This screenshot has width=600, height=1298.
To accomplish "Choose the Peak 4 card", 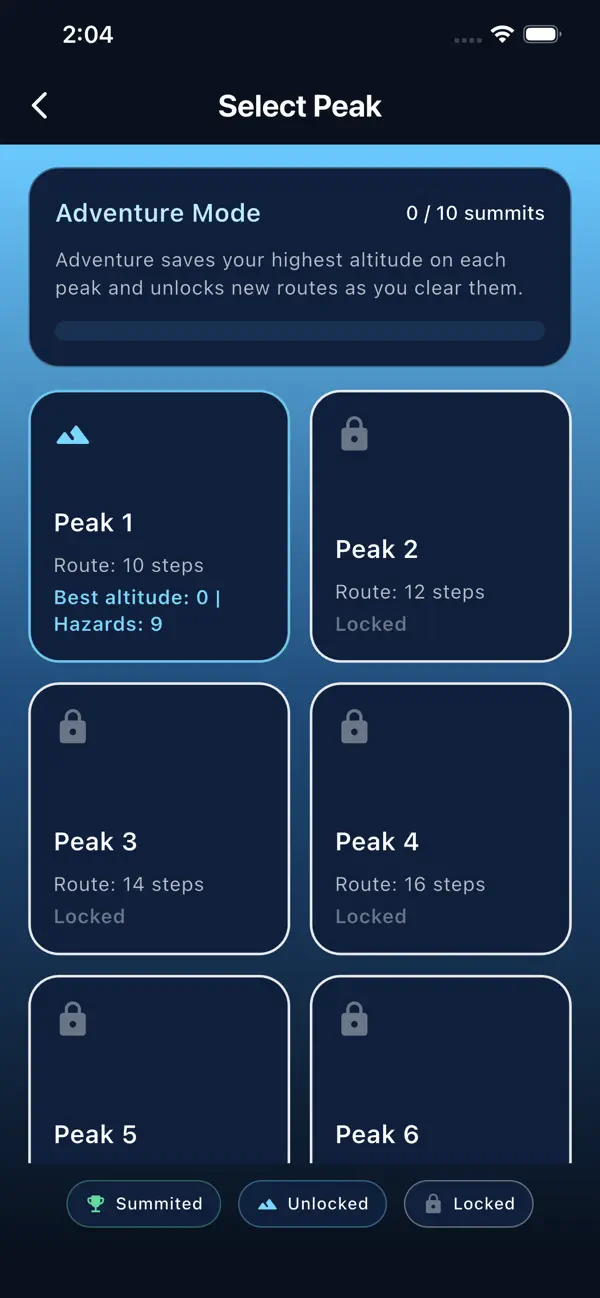I will [441, 819].
